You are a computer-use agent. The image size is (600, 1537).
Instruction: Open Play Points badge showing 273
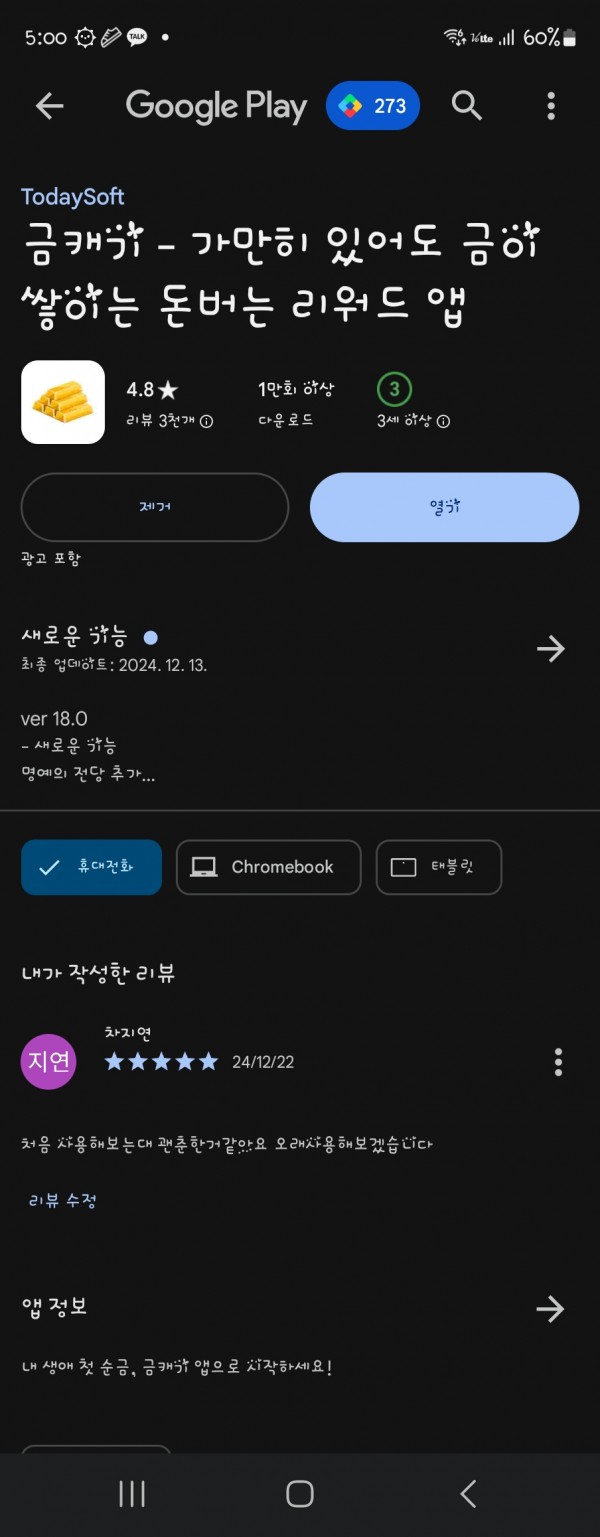coord(373,106)
